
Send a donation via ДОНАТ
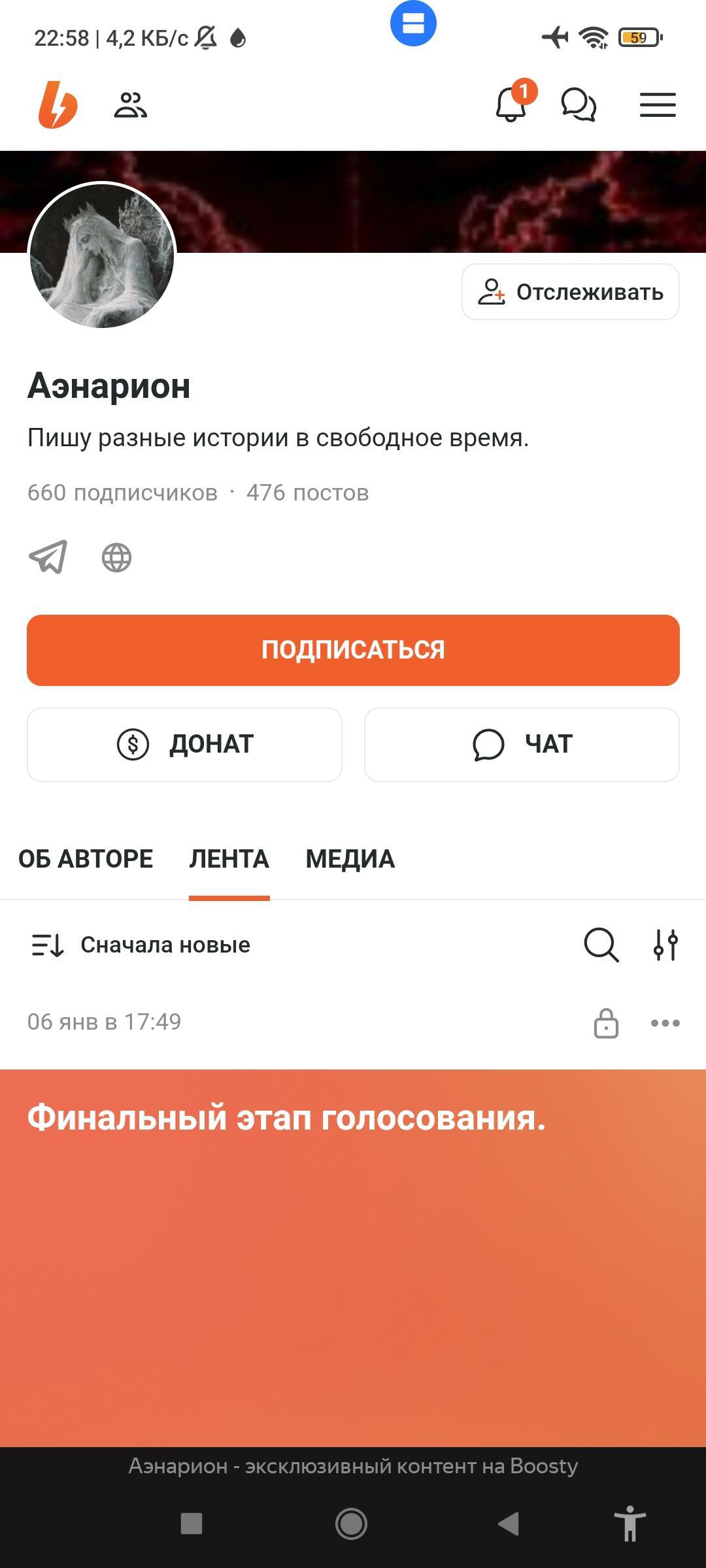184,744
